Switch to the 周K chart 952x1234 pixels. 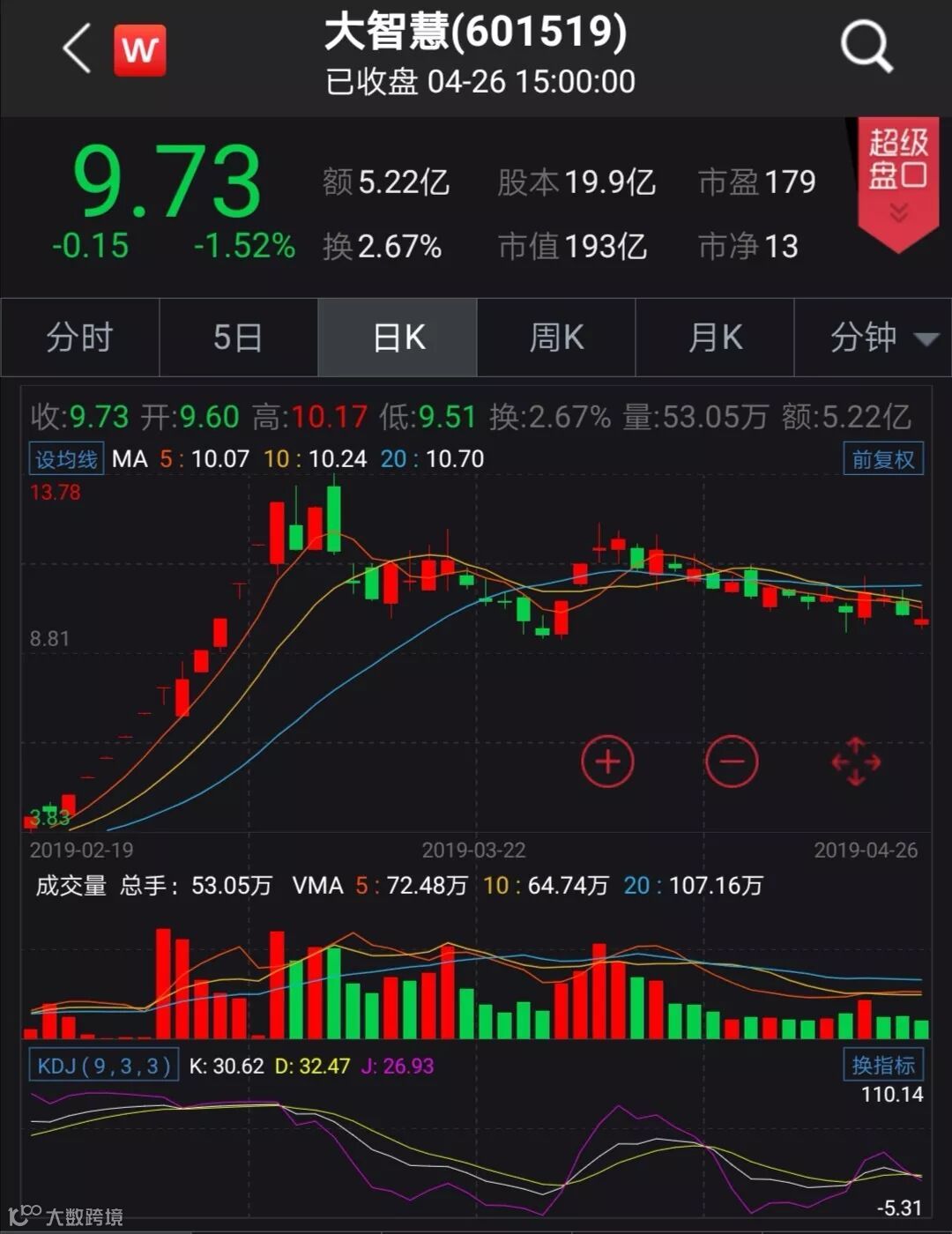point(556,338)
